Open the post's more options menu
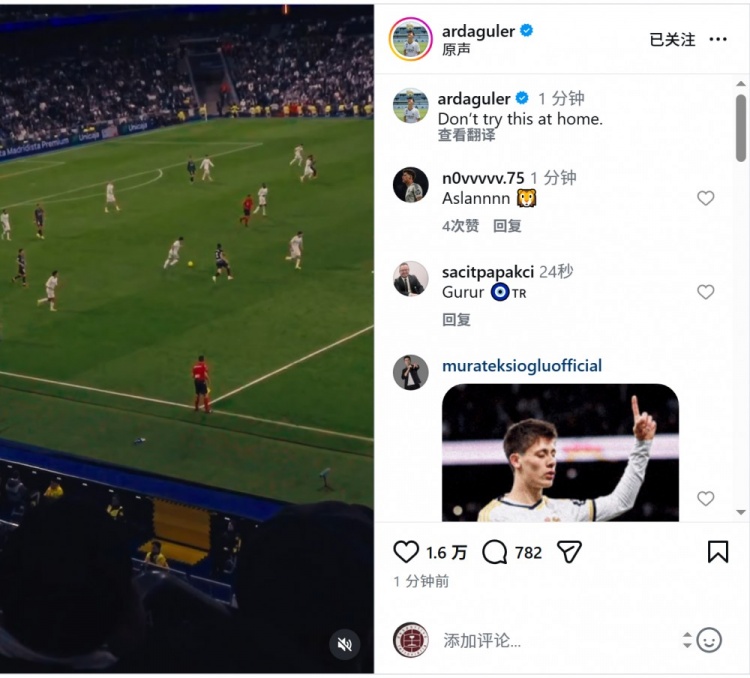 pyautogui.click(x=718, y=39)
